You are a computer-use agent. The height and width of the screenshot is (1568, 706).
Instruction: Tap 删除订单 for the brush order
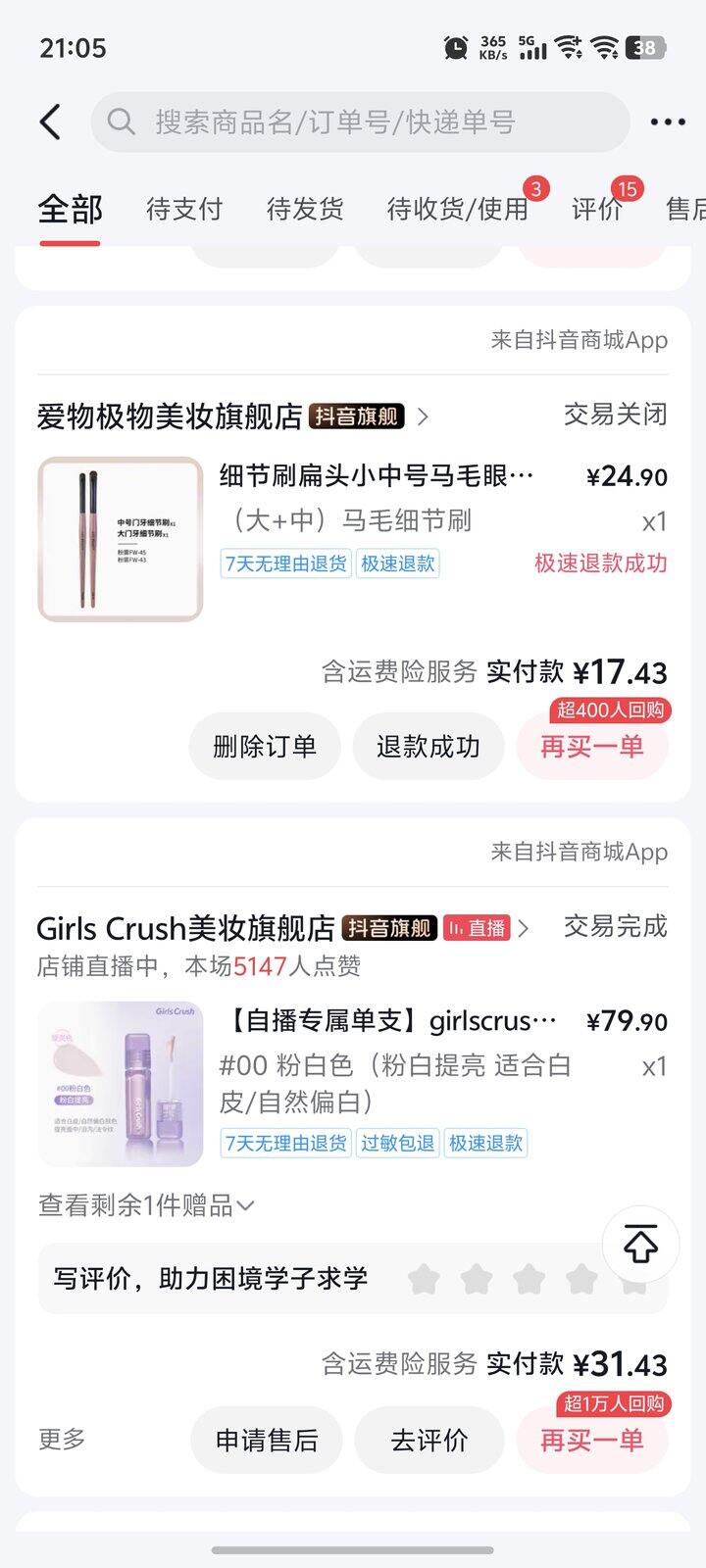click(265, 747)
